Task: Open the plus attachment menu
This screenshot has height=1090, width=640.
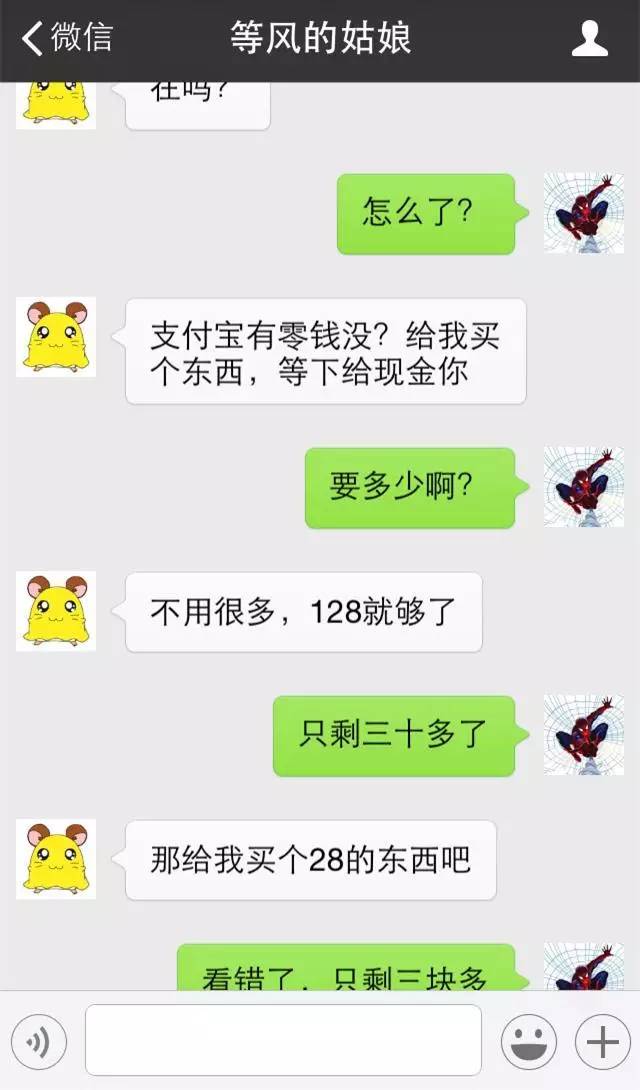Action: (602, 1041)
